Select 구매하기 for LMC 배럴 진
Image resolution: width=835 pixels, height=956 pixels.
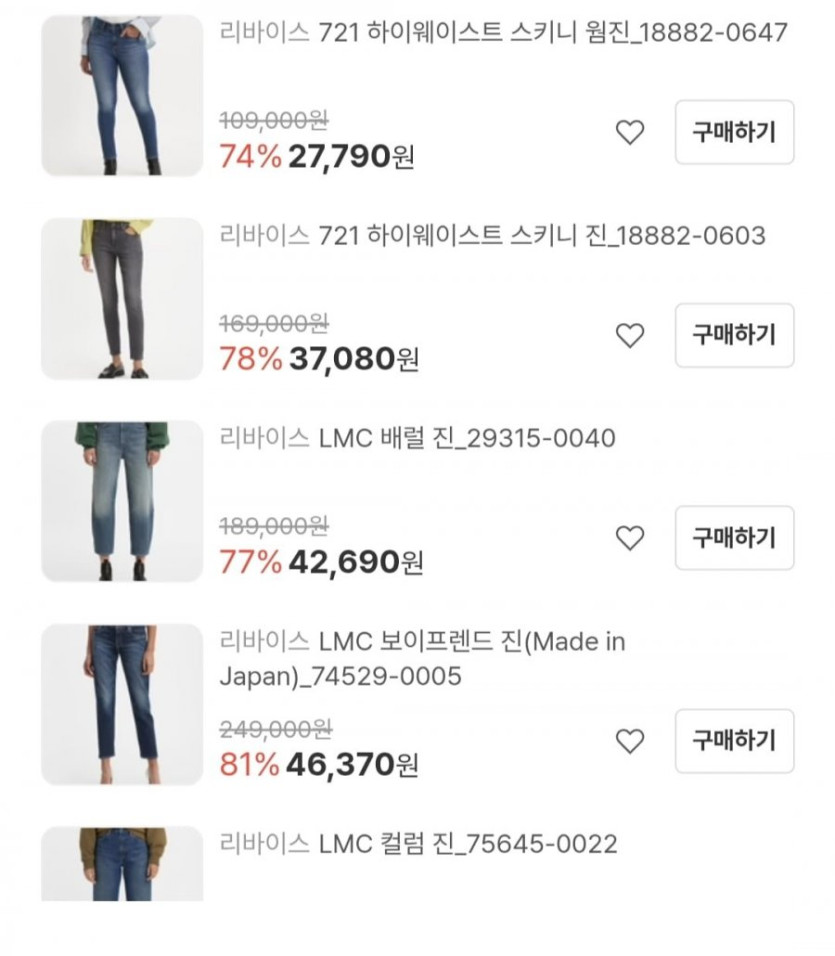(734, 539)
